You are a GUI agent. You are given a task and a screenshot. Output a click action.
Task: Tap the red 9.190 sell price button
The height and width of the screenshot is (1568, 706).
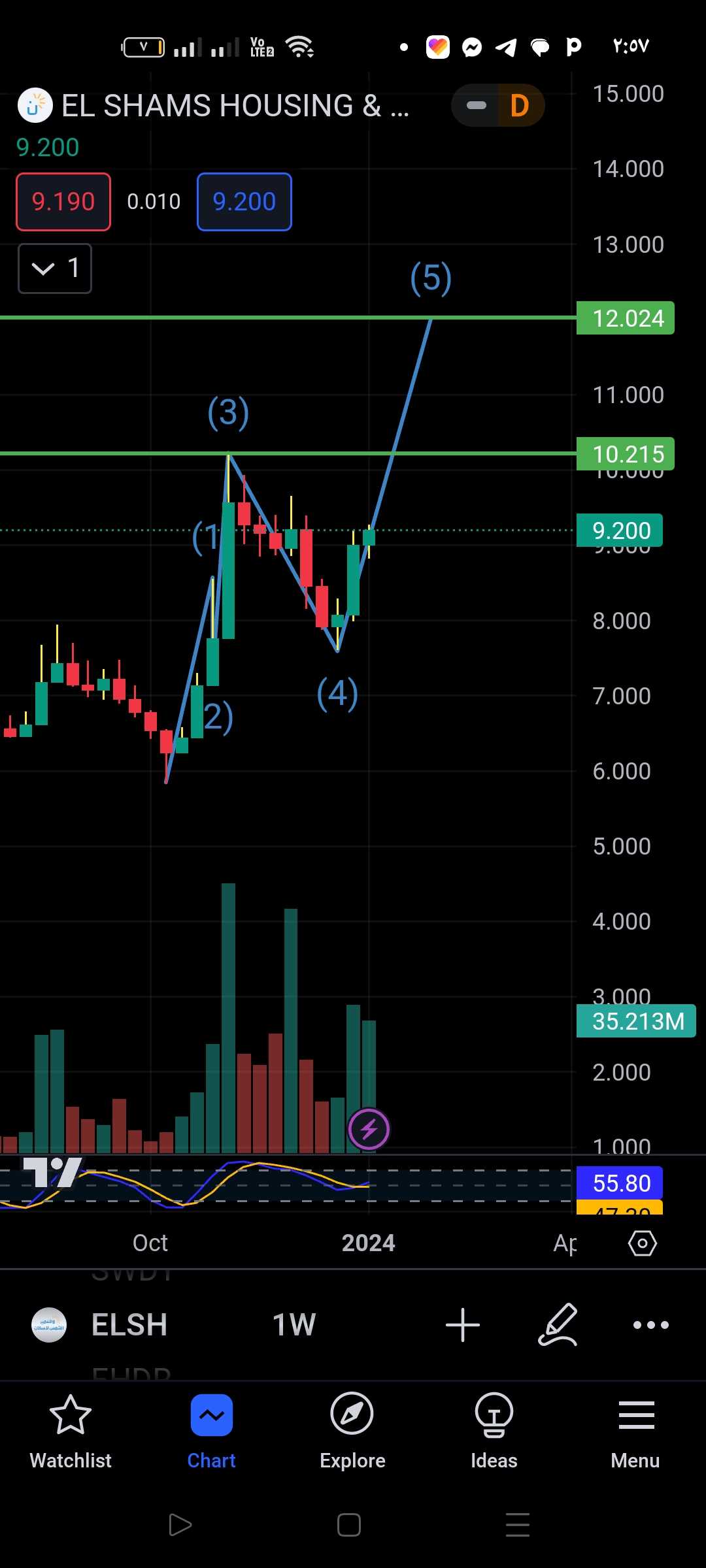click(x=63, y=202)
